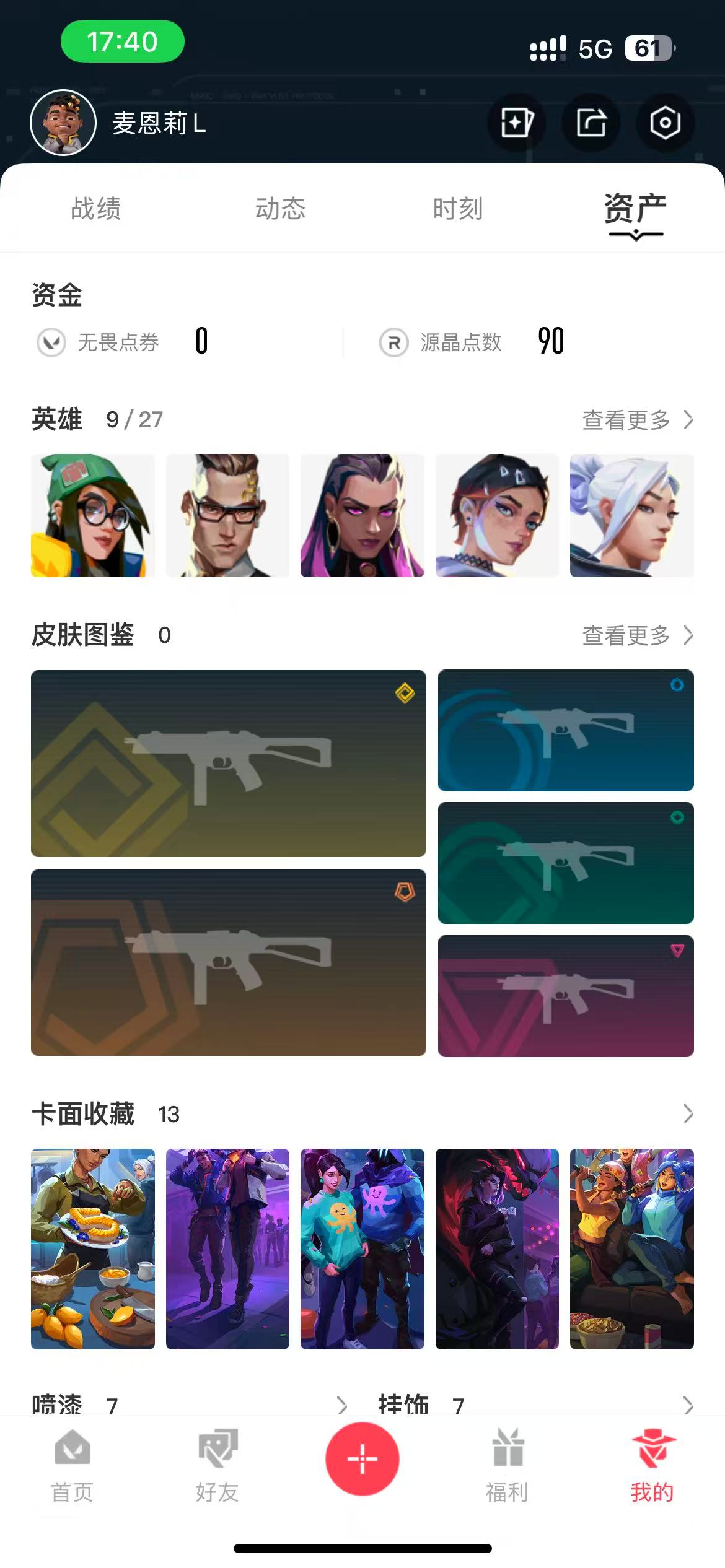This screenshot has height=1568, width=725.
Task: View more skins via 查看更多 next to 皮肤图鉴
Action: coord(637,635)
